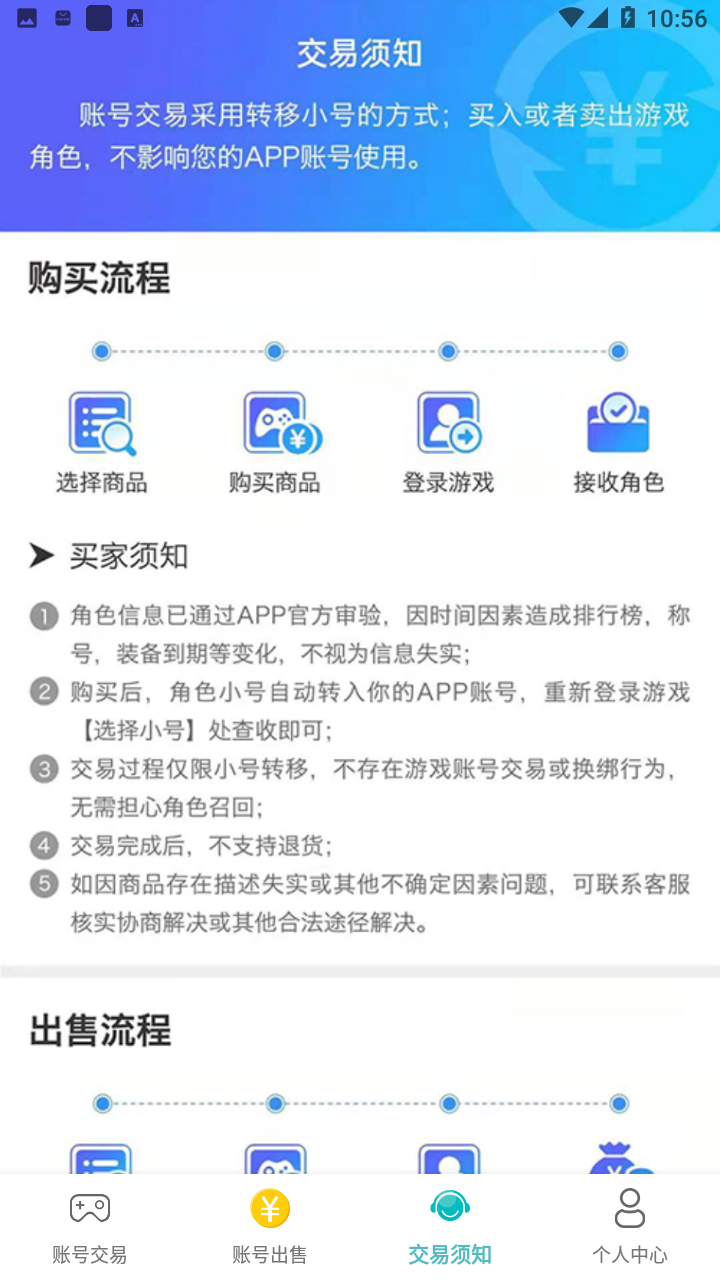Viewport: 720px width, 1280px height.
Task: Click the first blue timeline dot
Action: 100,351
